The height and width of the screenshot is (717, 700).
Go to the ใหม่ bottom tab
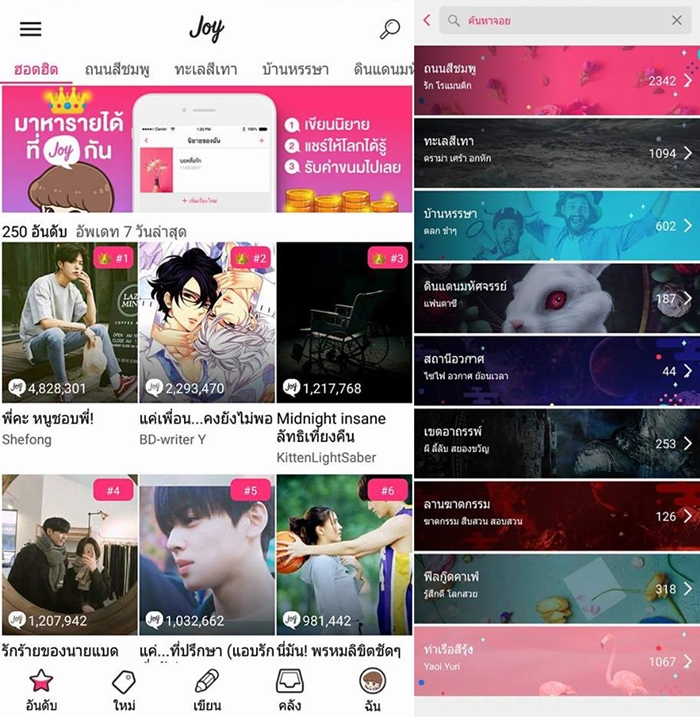coord(124,689)
